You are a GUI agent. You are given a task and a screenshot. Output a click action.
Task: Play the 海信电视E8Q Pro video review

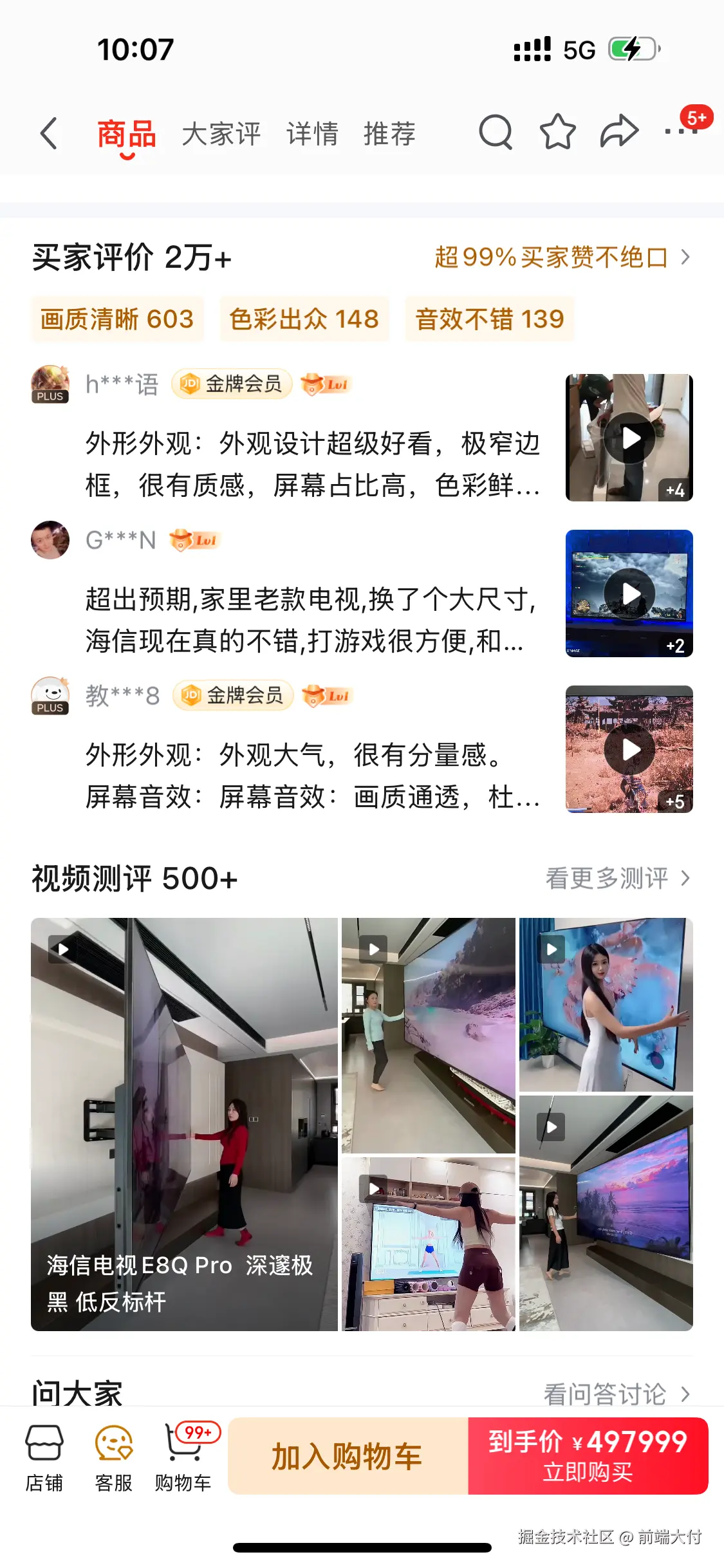coord(184,1124)
